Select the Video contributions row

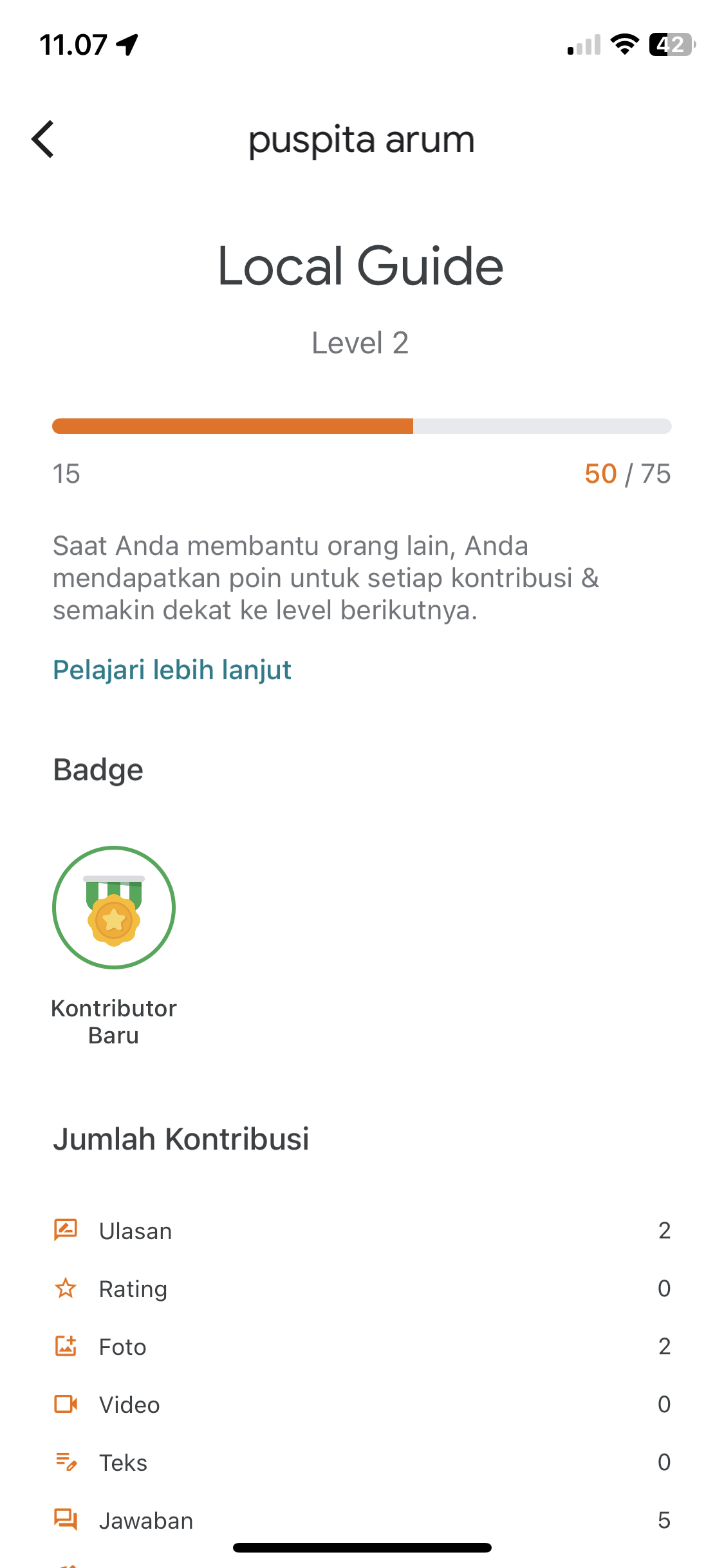point(362,1405)
